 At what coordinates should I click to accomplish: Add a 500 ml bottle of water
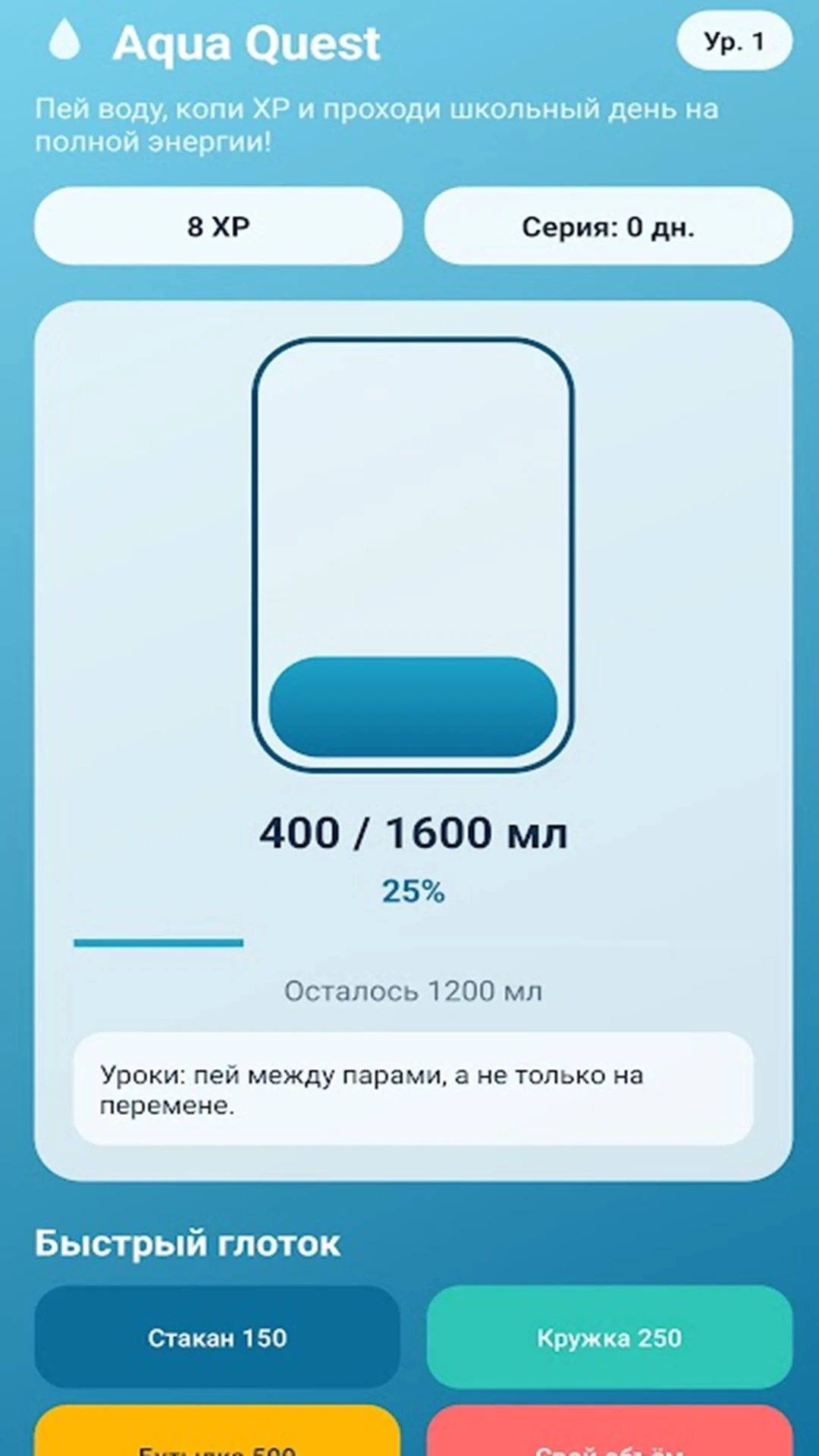(x=217, y=1432)
